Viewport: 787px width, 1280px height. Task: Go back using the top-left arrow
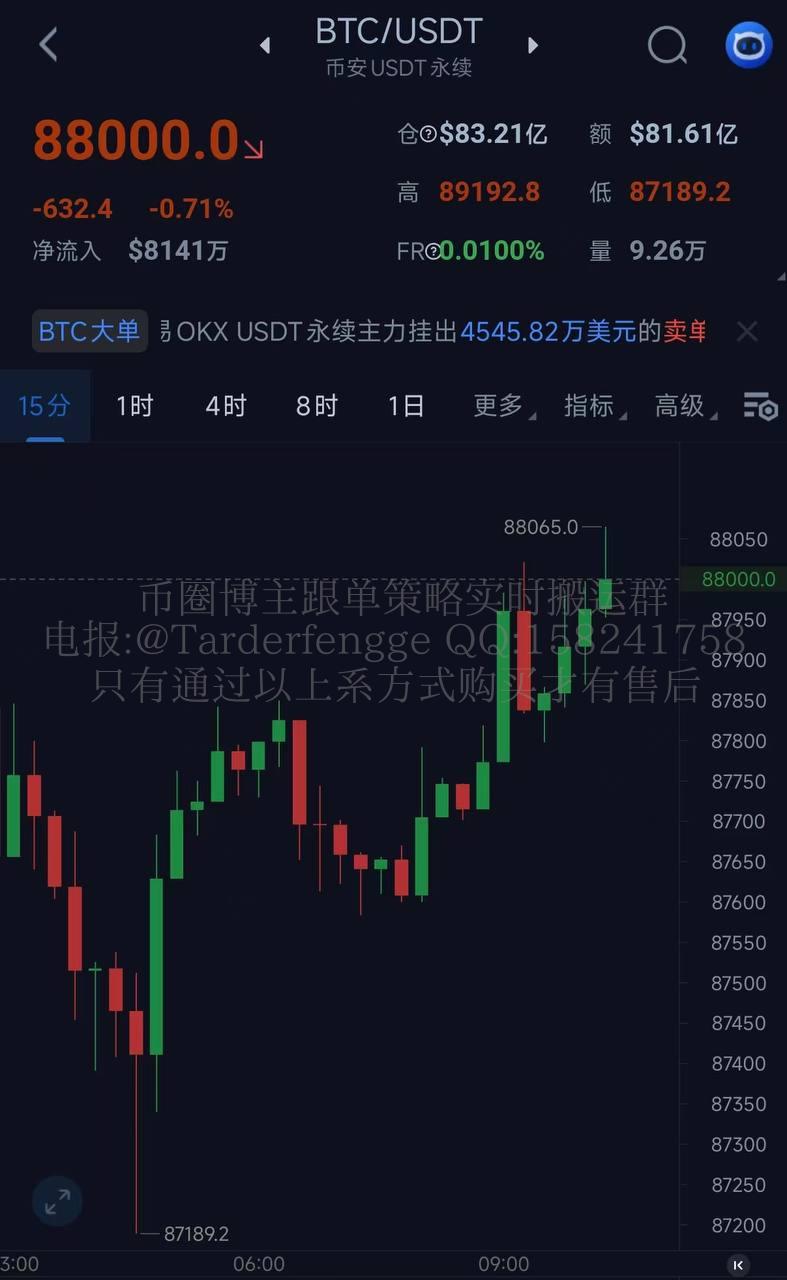(x=48, y=45)
